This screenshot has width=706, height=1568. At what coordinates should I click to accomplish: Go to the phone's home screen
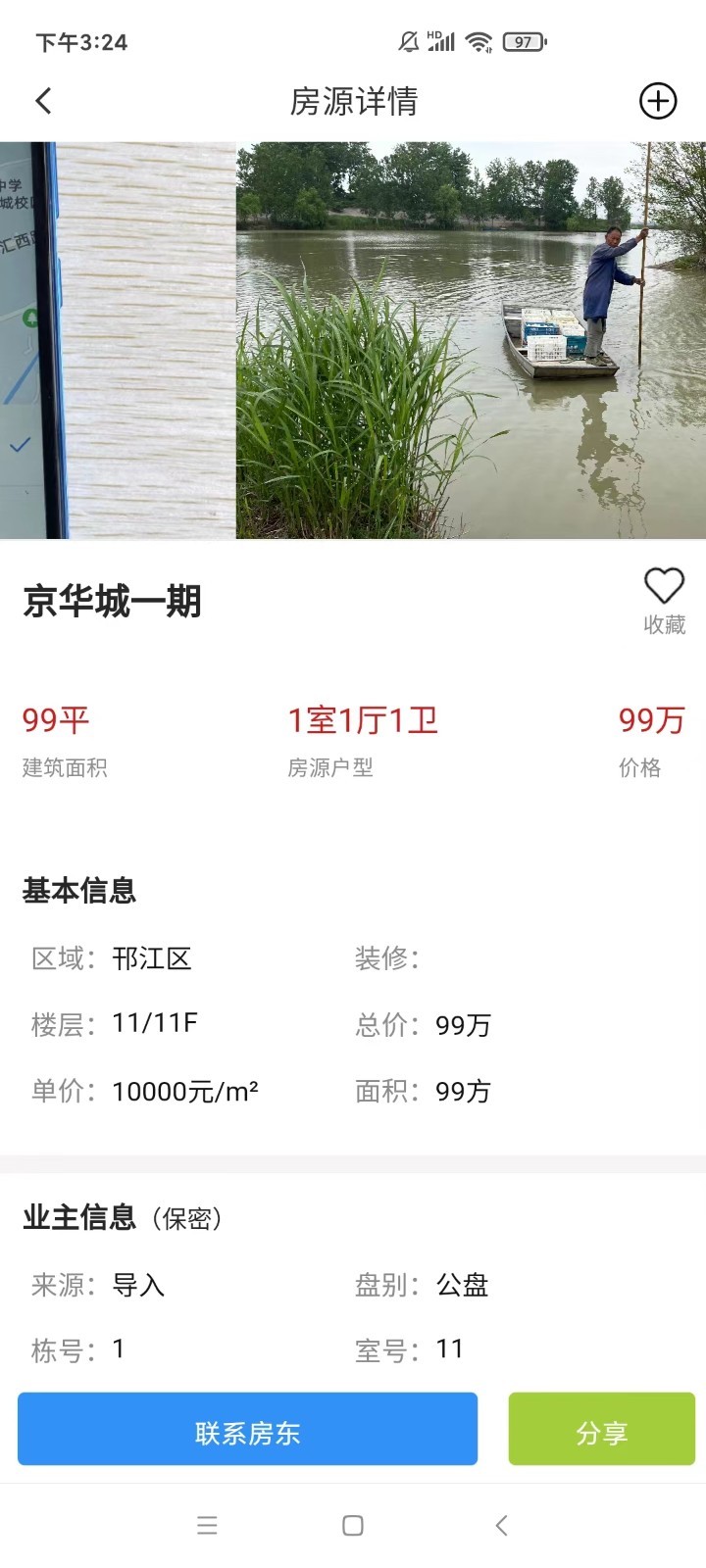coord(353,1525)
